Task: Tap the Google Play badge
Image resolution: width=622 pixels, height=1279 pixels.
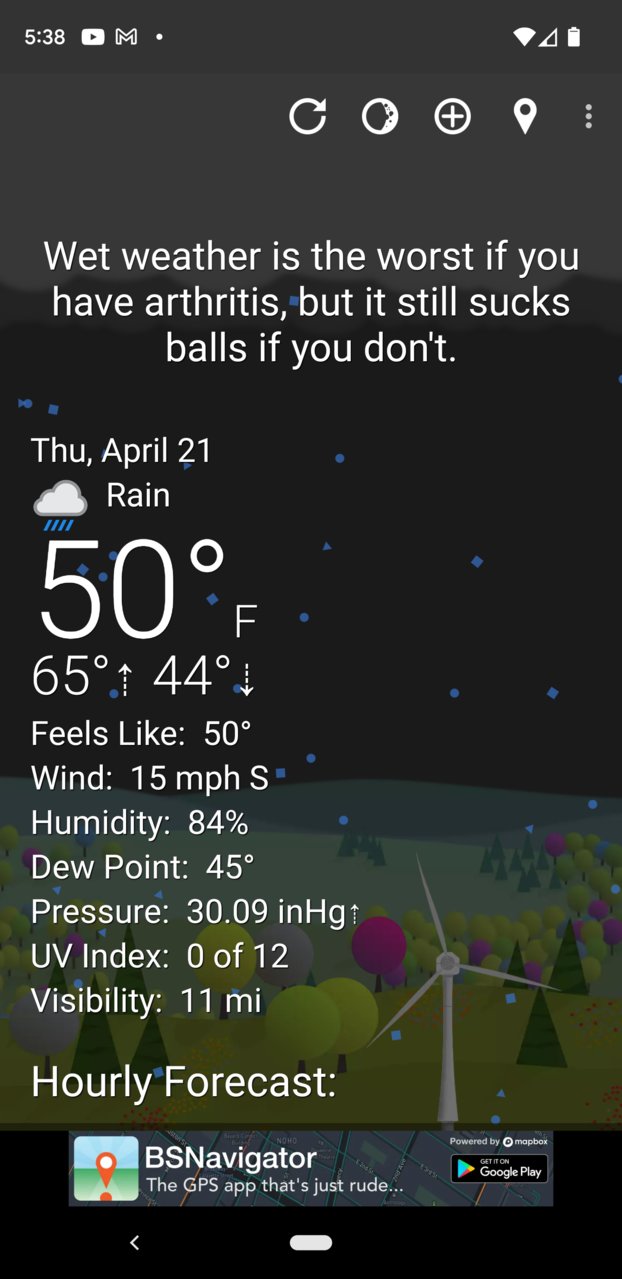Action: point(500,1168)
